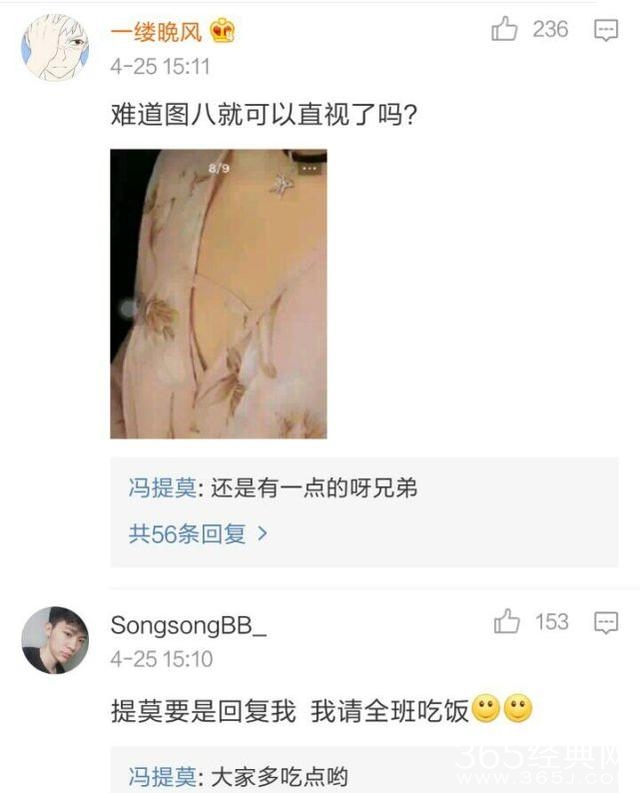The width and height of the screenshot is (640, 793).
Task: Like the comment by SongsongBB_
Action: pyautogui.click(x=508, y=623)
